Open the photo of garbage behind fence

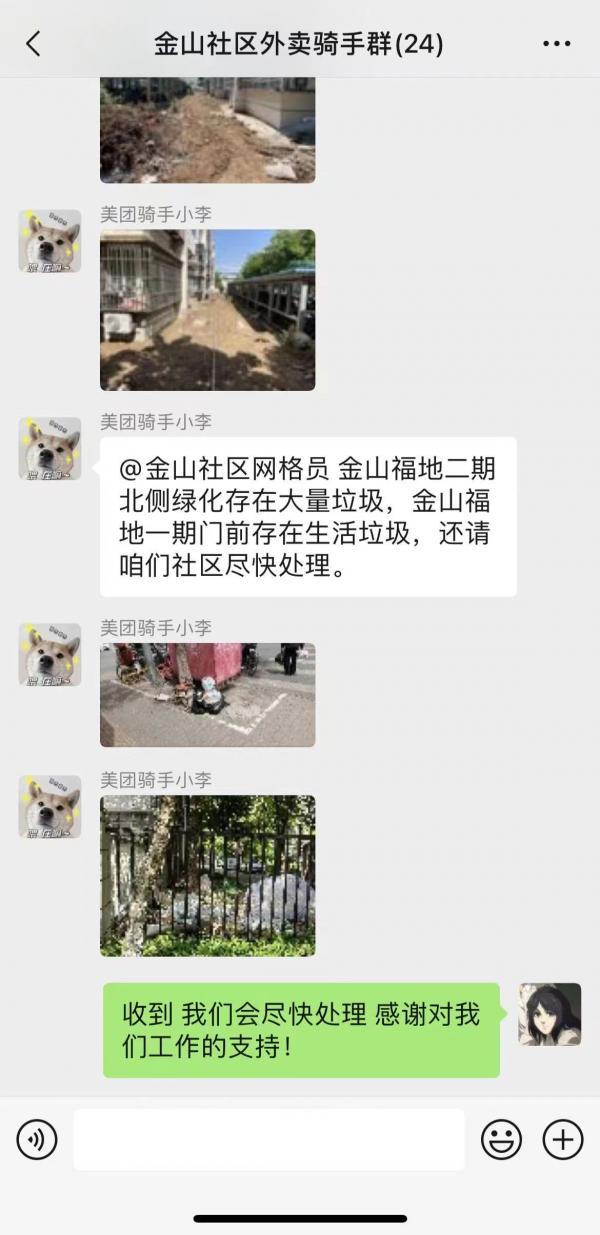coord(207,875)
